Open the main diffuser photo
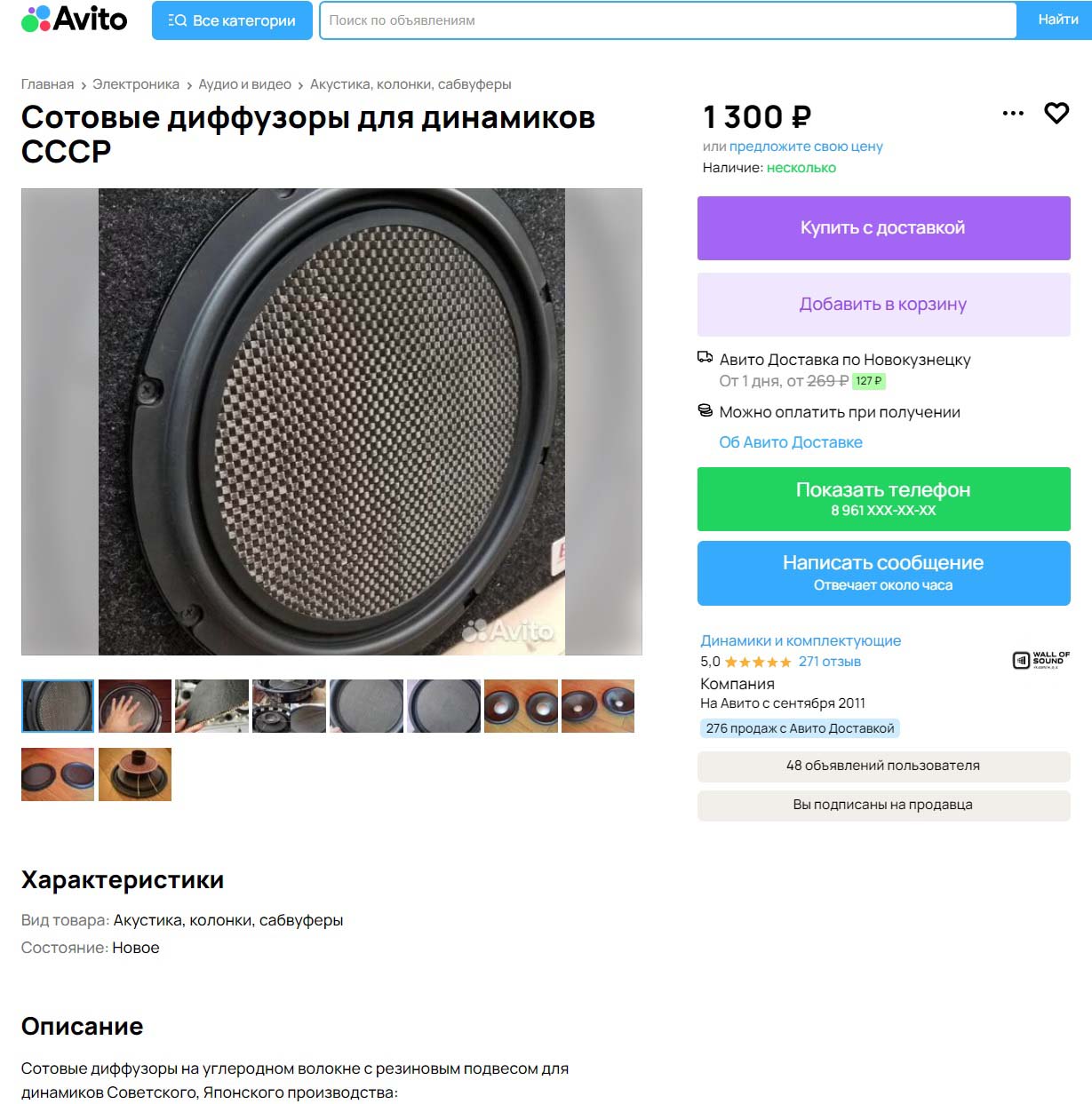Viewport: 1092px width, 1104px height. pyautogui.click(x=331, y=422)
